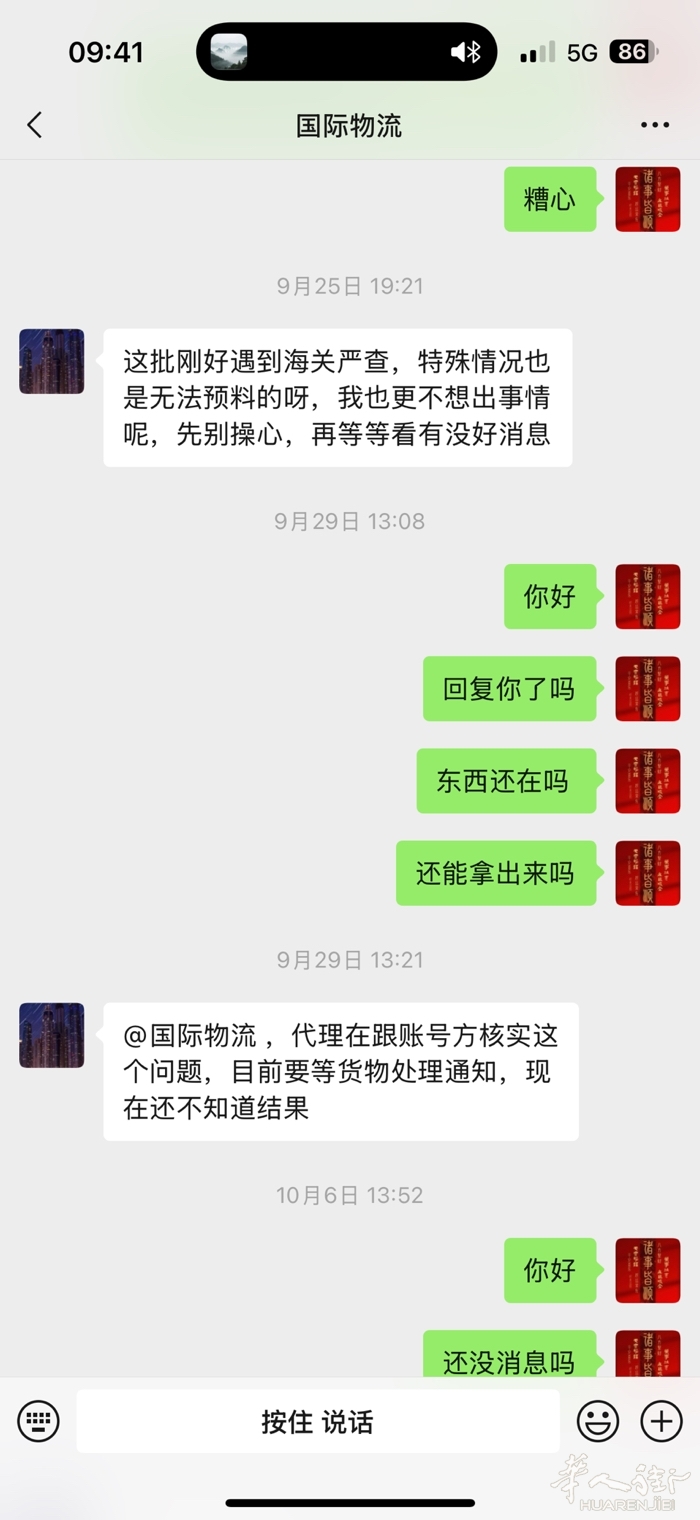Open the plus attachment menu
This screenshot has width=700, height=1520.
pos(661,1421)
